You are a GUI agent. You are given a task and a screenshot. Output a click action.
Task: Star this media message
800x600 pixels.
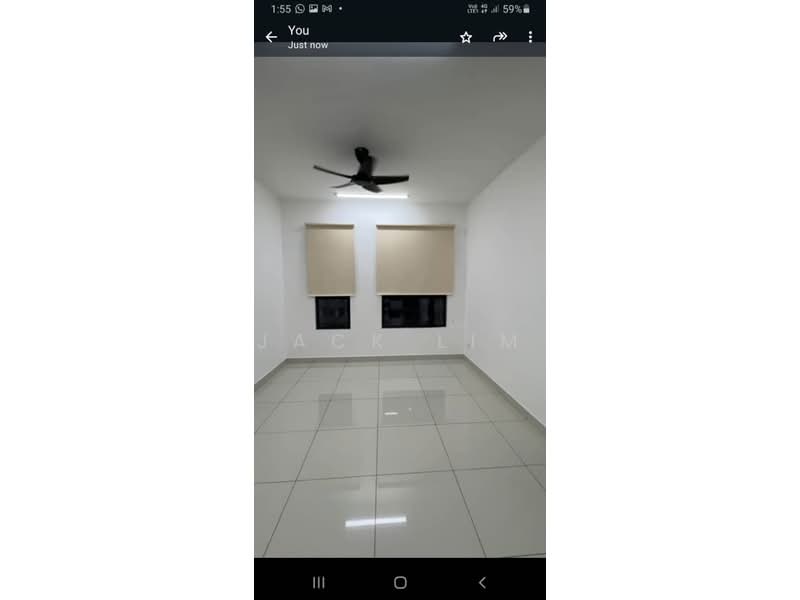coord(466,37)
